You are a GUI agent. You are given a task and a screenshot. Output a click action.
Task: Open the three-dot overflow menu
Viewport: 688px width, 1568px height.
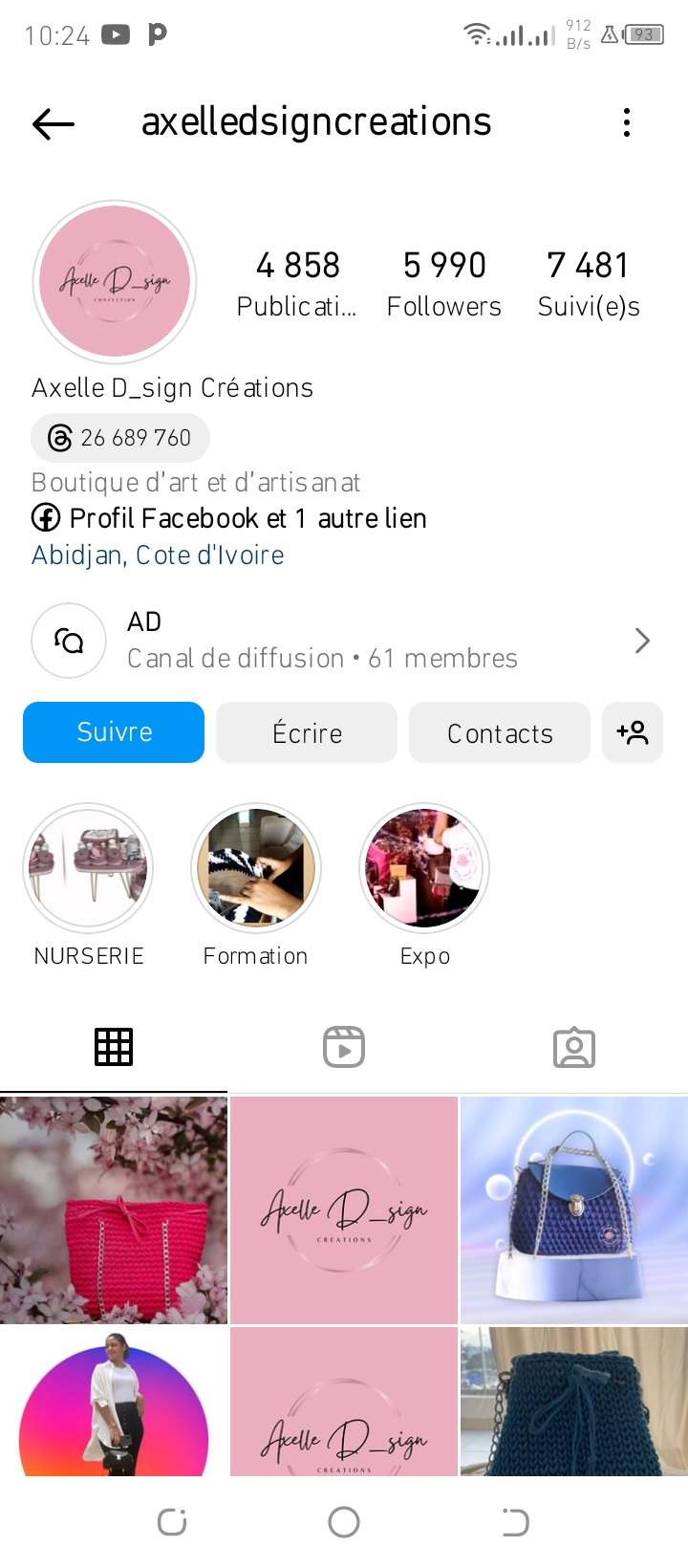click(x=627, y=122)
